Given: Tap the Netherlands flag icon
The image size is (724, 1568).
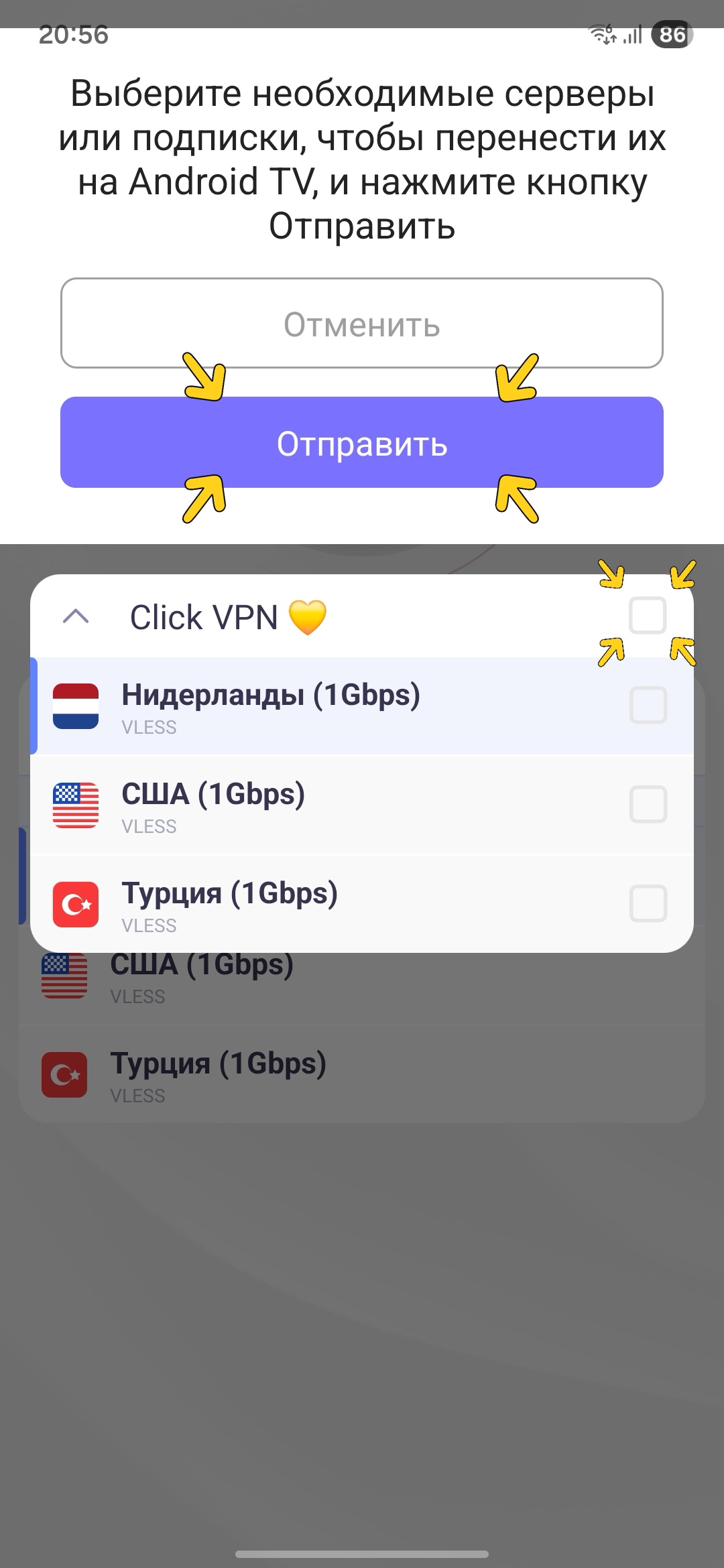Looking at the screenshot, I should (x=76, y=706).
